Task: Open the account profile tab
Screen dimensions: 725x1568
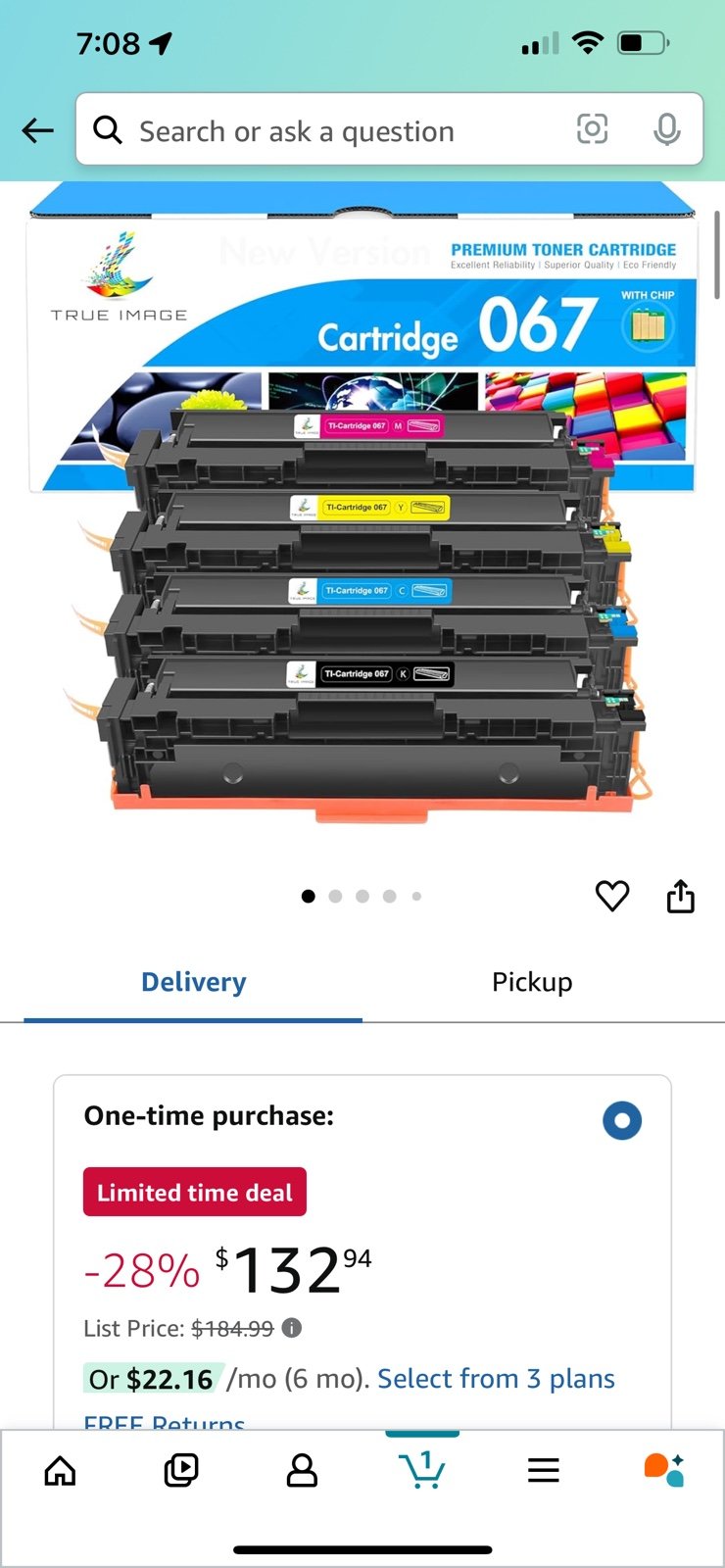Action: tap(302, 1470)
